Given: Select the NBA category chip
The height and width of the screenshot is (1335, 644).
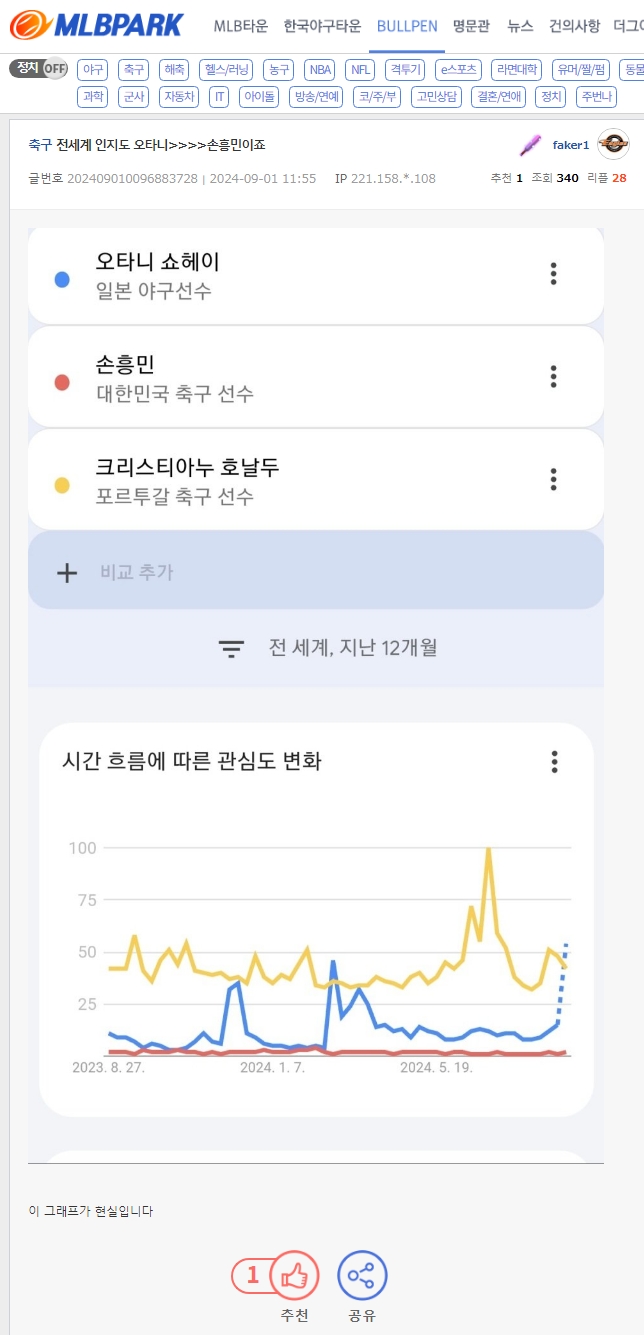Looking at the screenshot, I should coord(320,70).
